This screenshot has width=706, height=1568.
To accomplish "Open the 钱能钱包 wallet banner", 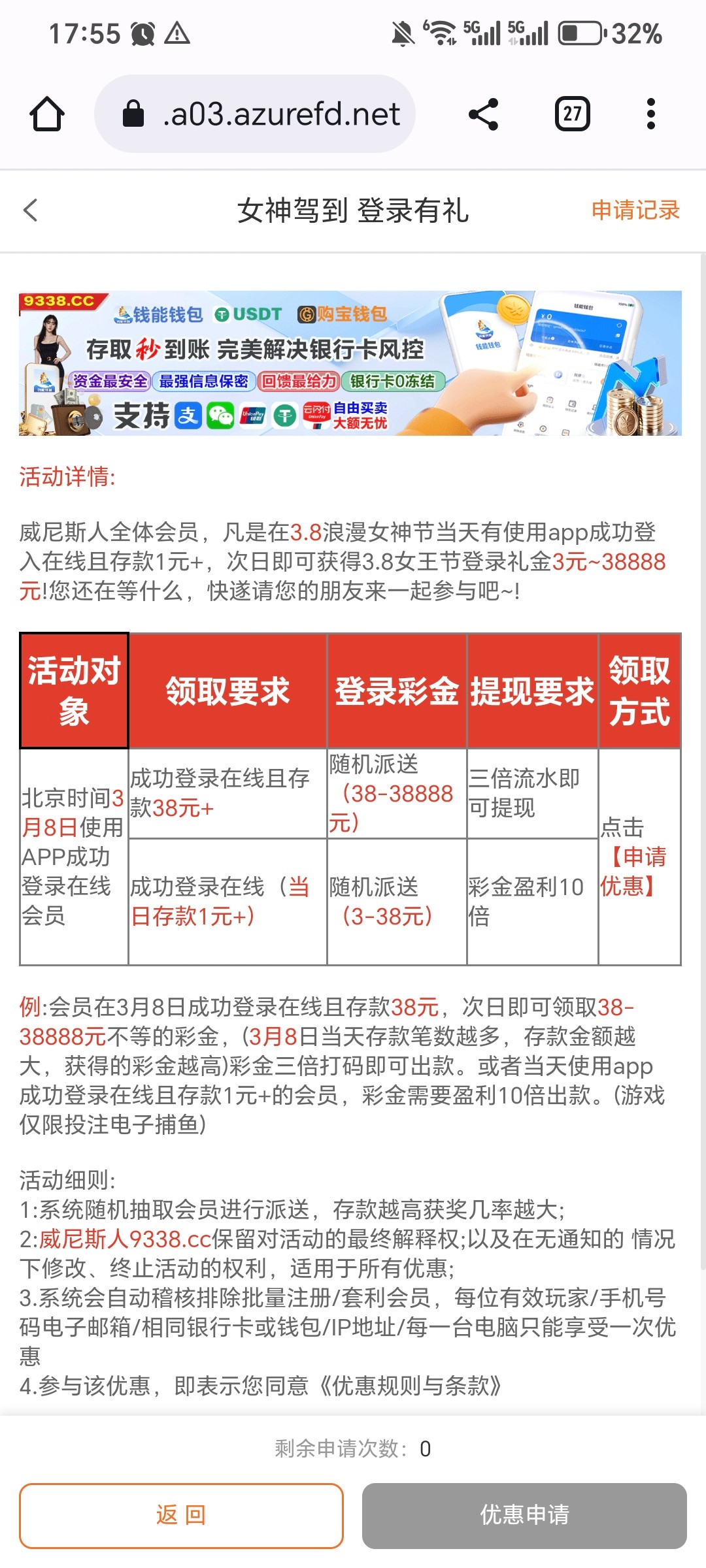I will pyautogui.click(x=350, y=363).
